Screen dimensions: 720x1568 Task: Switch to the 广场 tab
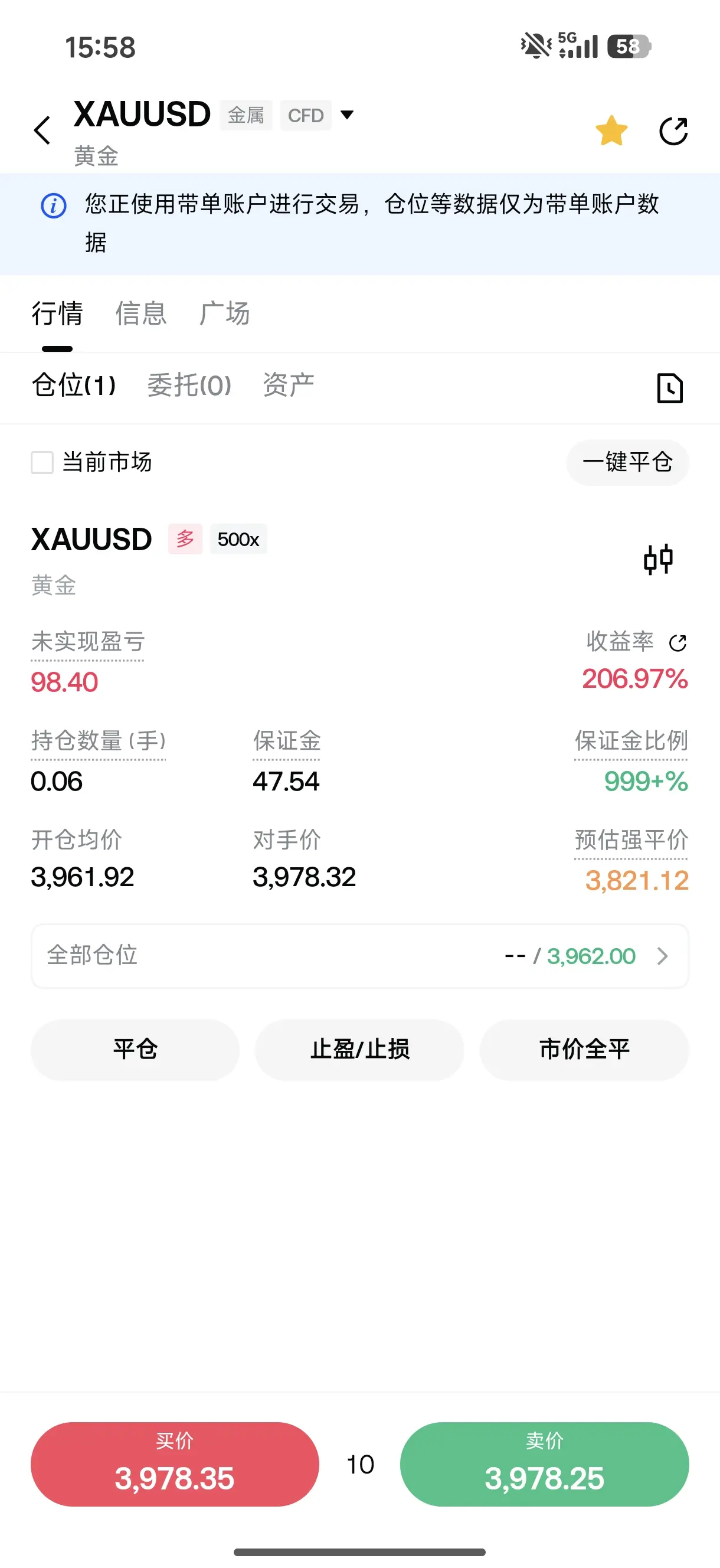tap(225, 313)
